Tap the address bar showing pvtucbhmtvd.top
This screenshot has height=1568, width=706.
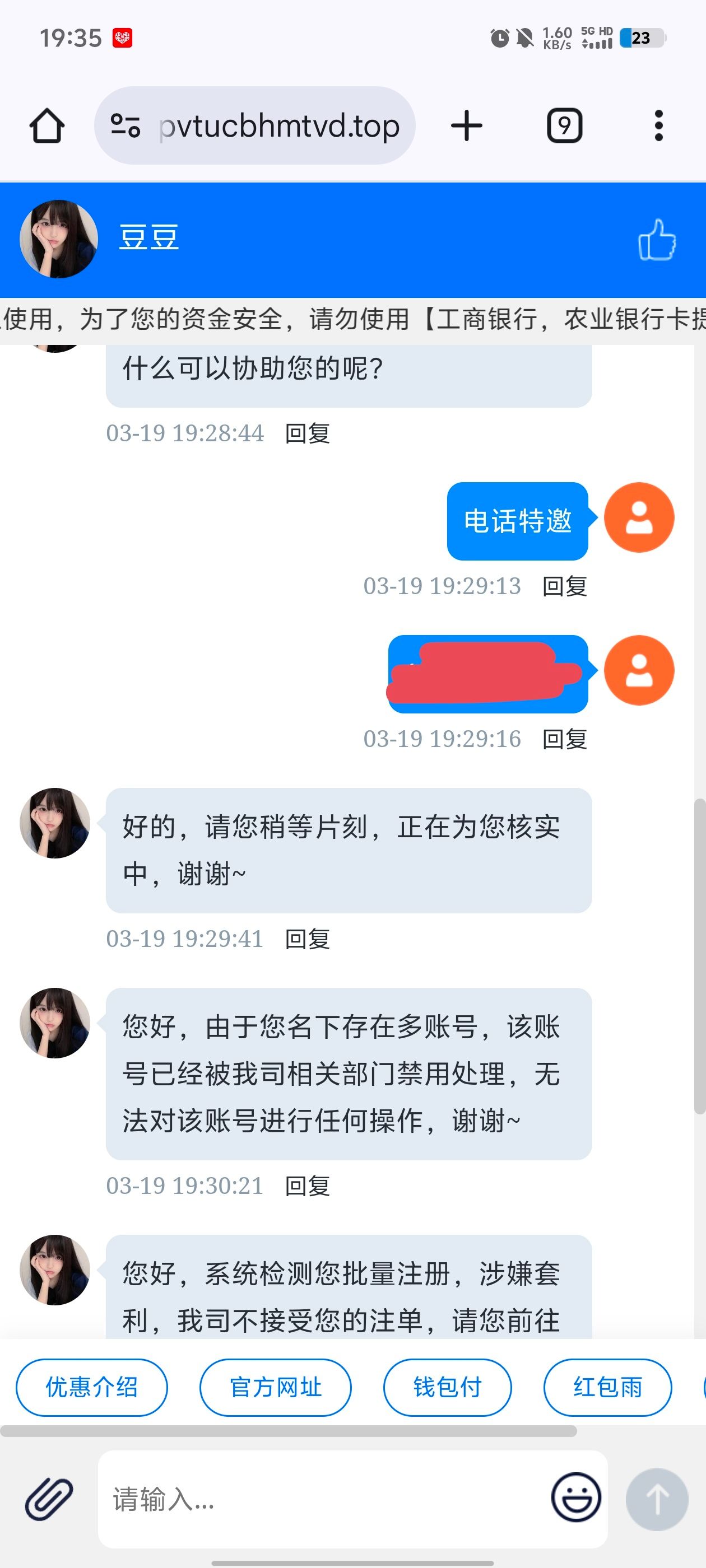click(x=256, y=126)
